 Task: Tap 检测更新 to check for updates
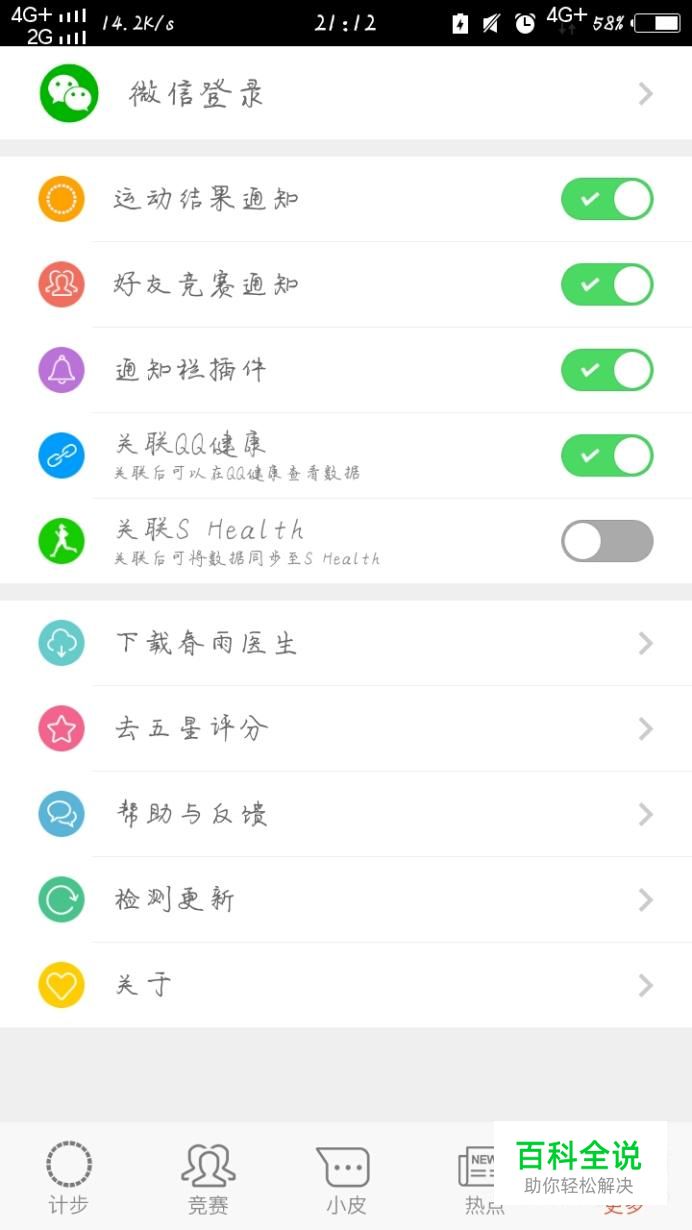point(345,900)
